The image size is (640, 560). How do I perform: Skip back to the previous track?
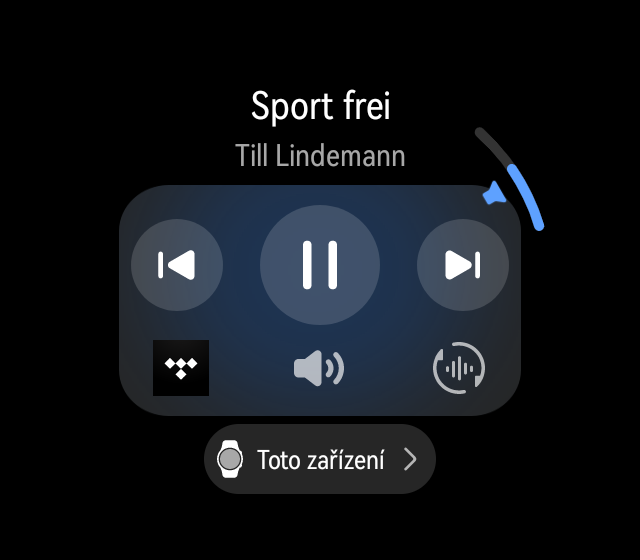click(x=177, y=265)
